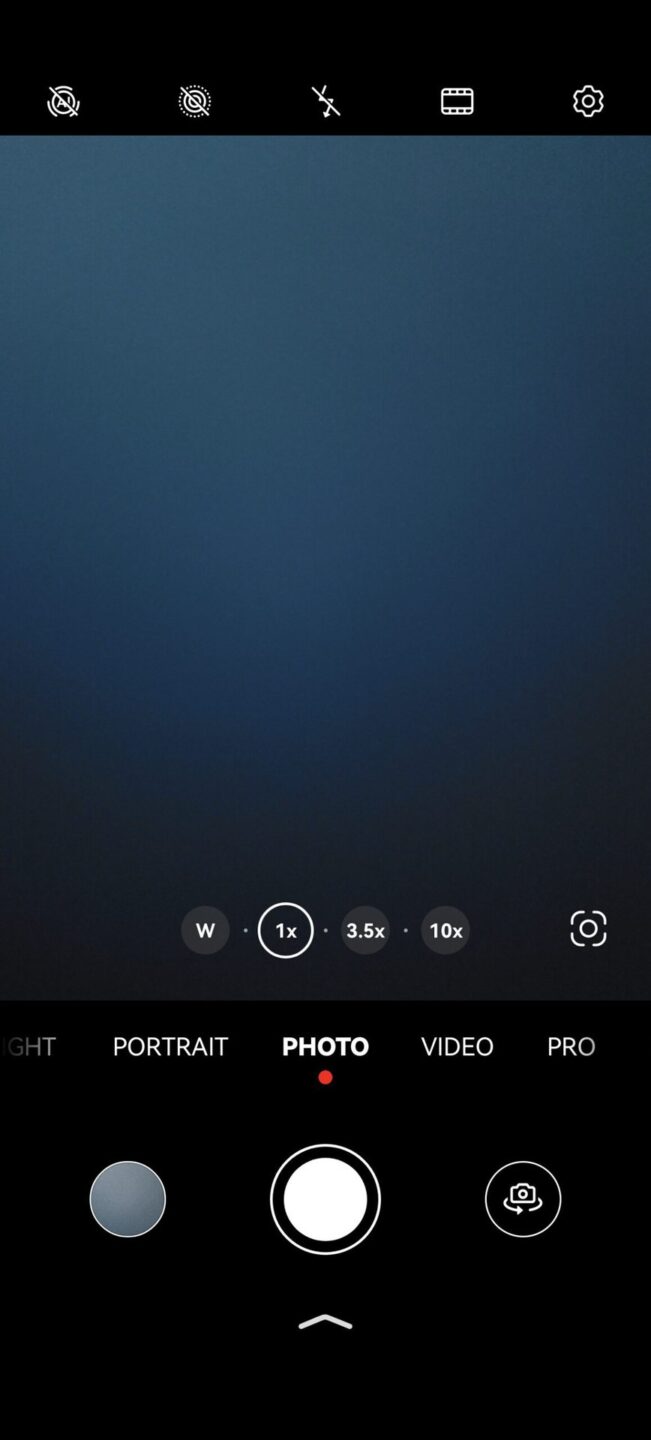Viewport: 651px width, 1440px height.
Task: Switch to VIDEO mode
Action: 457,1046
